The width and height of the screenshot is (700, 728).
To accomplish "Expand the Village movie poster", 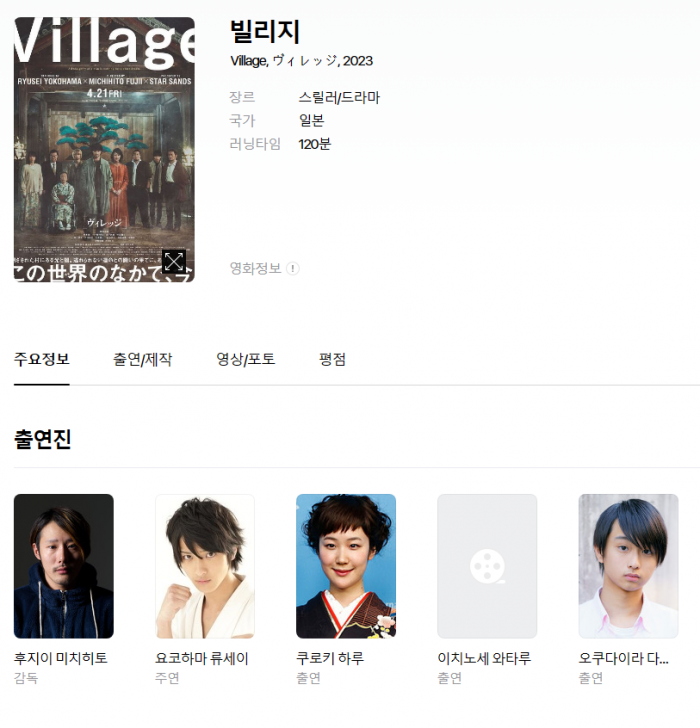I will click(x=174, y=262).
